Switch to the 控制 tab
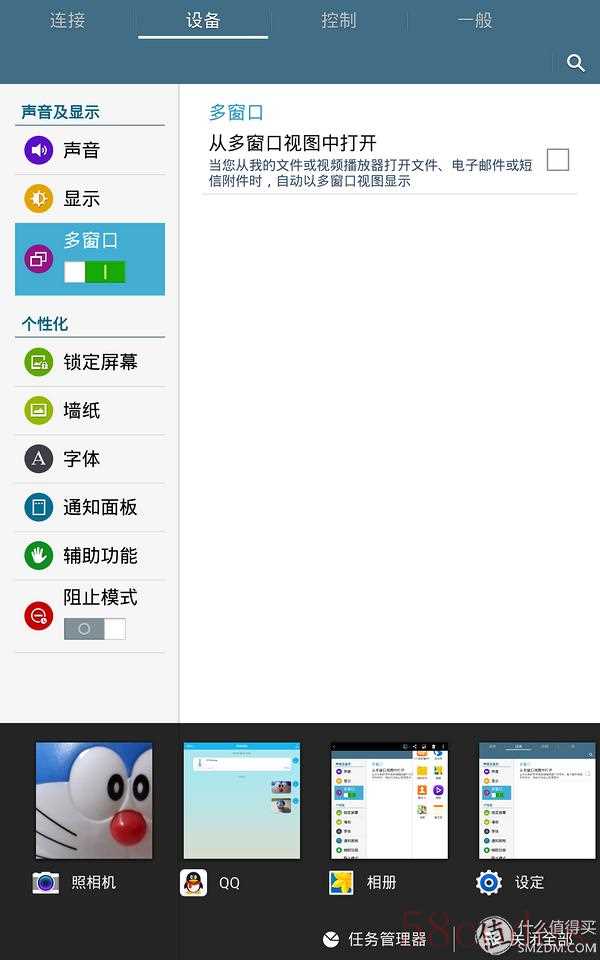 (338, 20)
